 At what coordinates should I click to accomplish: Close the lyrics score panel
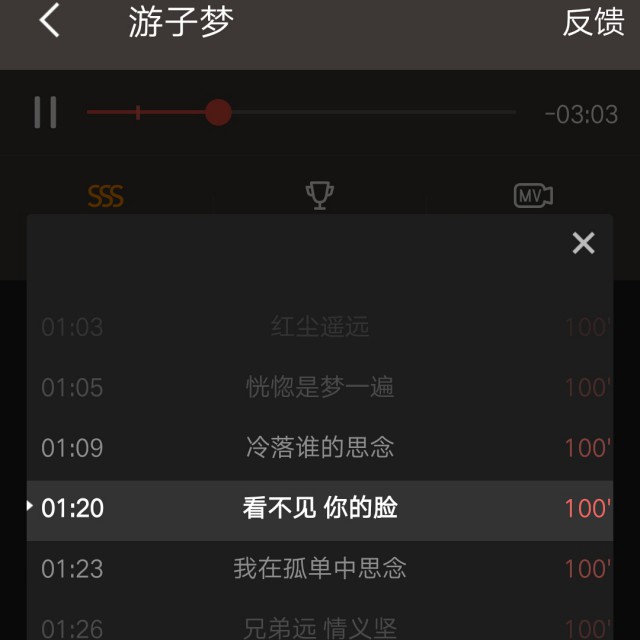coord(583,243)
